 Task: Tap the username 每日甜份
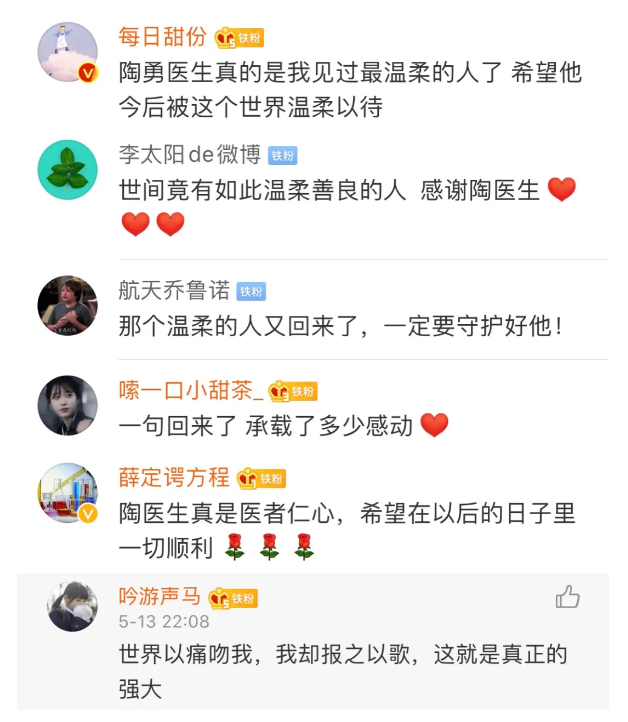[162, 37]
